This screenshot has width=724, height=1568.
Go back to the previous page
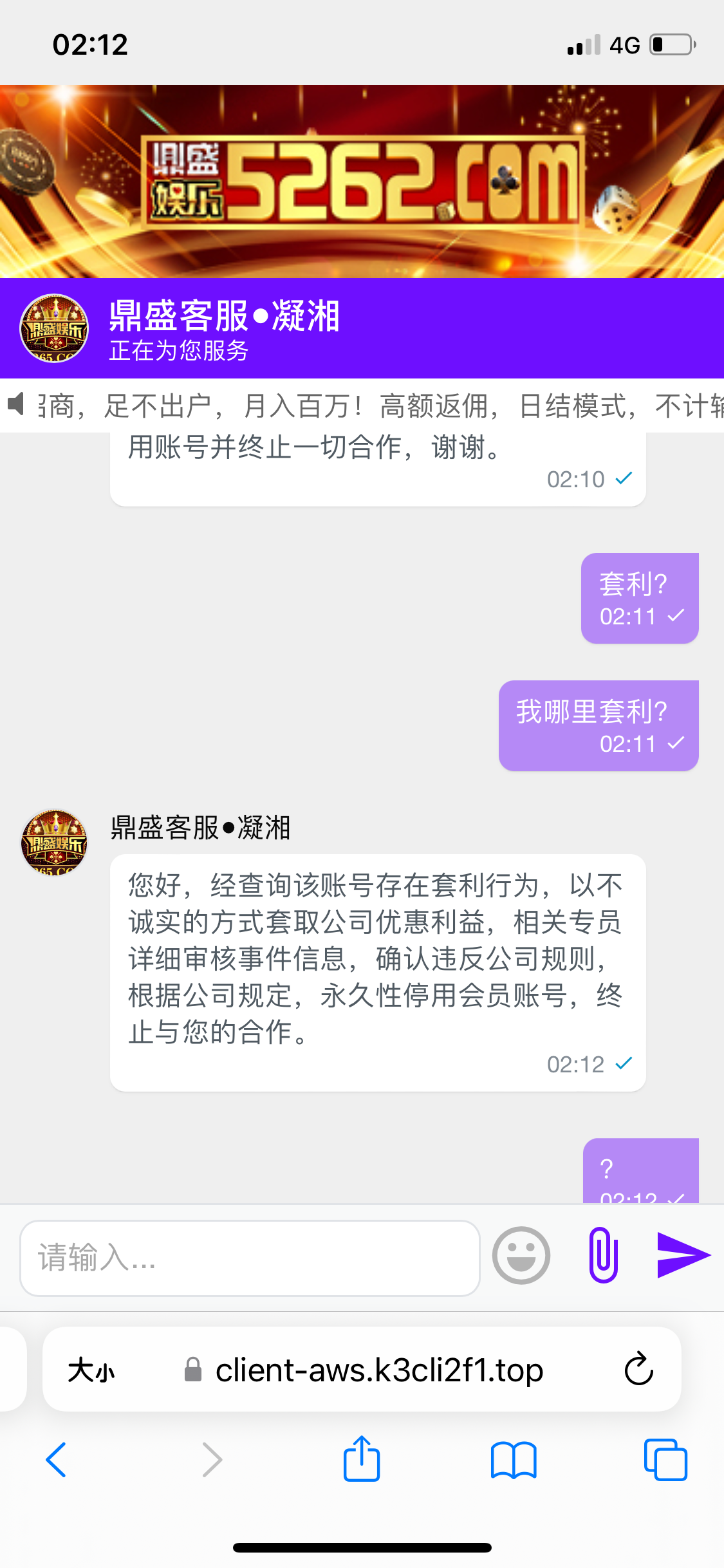click(56, 1460)
